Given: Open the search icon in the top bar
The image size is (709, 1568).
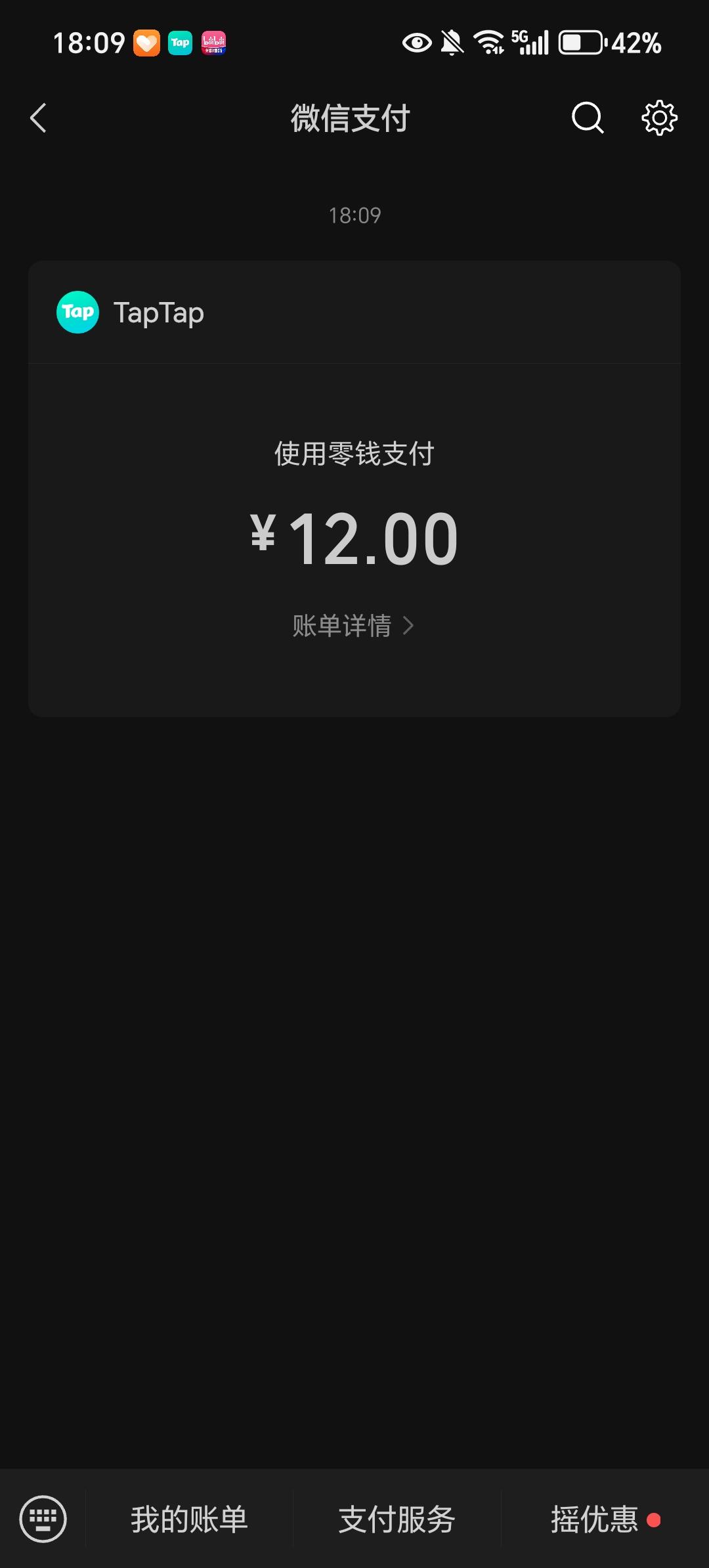Looking at the screenshot, I should tap(586, 118).
